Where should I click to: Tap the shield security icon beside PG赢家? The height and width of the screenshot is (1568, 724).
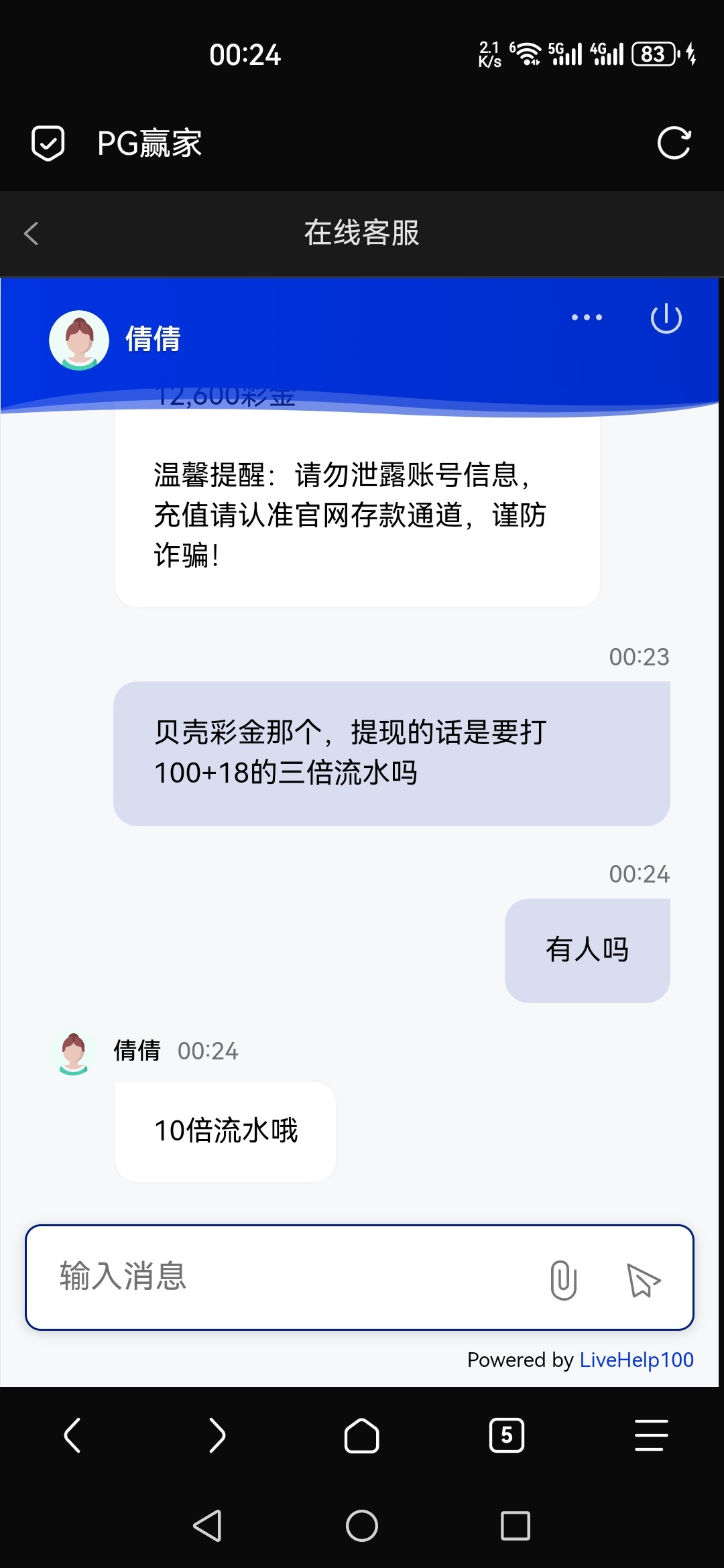48,143
